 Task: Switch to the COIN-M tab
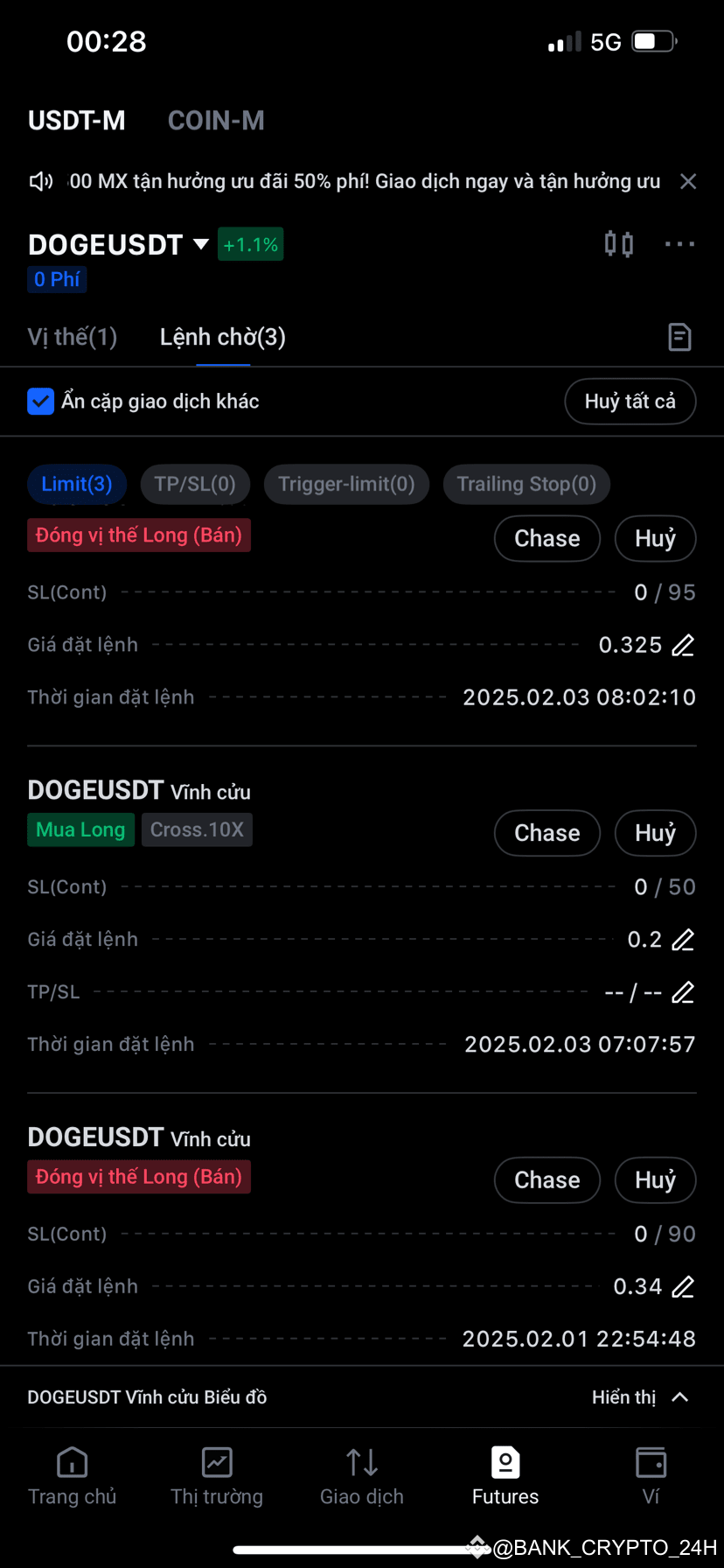click(215, 120)
